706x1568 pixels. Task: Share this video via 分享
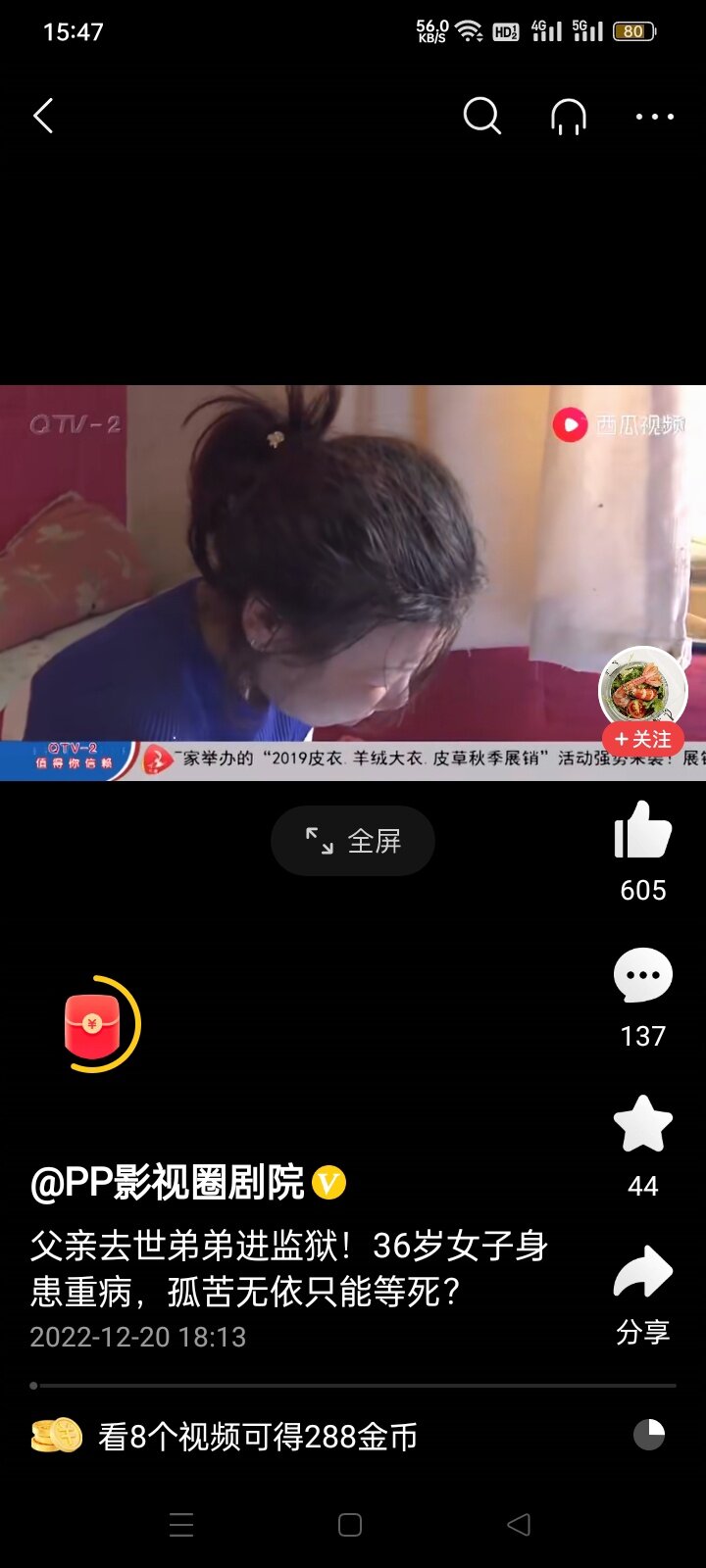coord(643,1274)
